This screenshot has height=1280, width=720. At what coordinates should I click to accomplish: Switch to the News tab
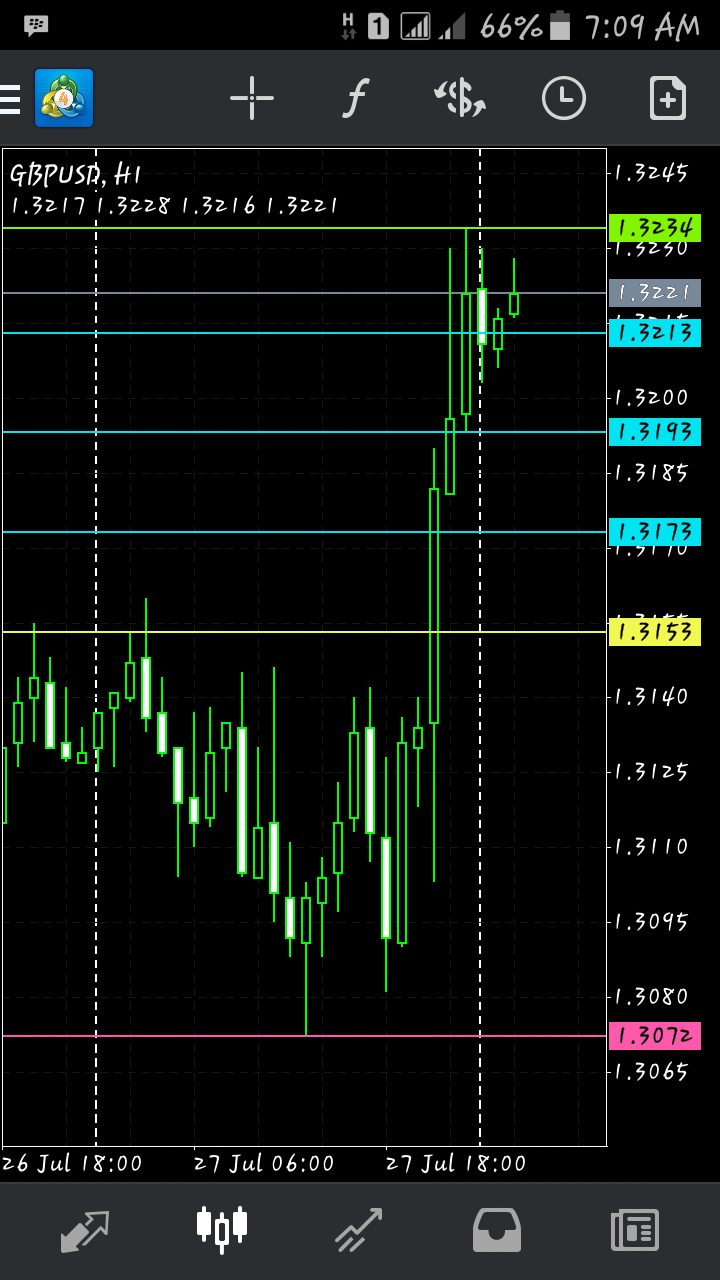click(x=635, y=1231)
